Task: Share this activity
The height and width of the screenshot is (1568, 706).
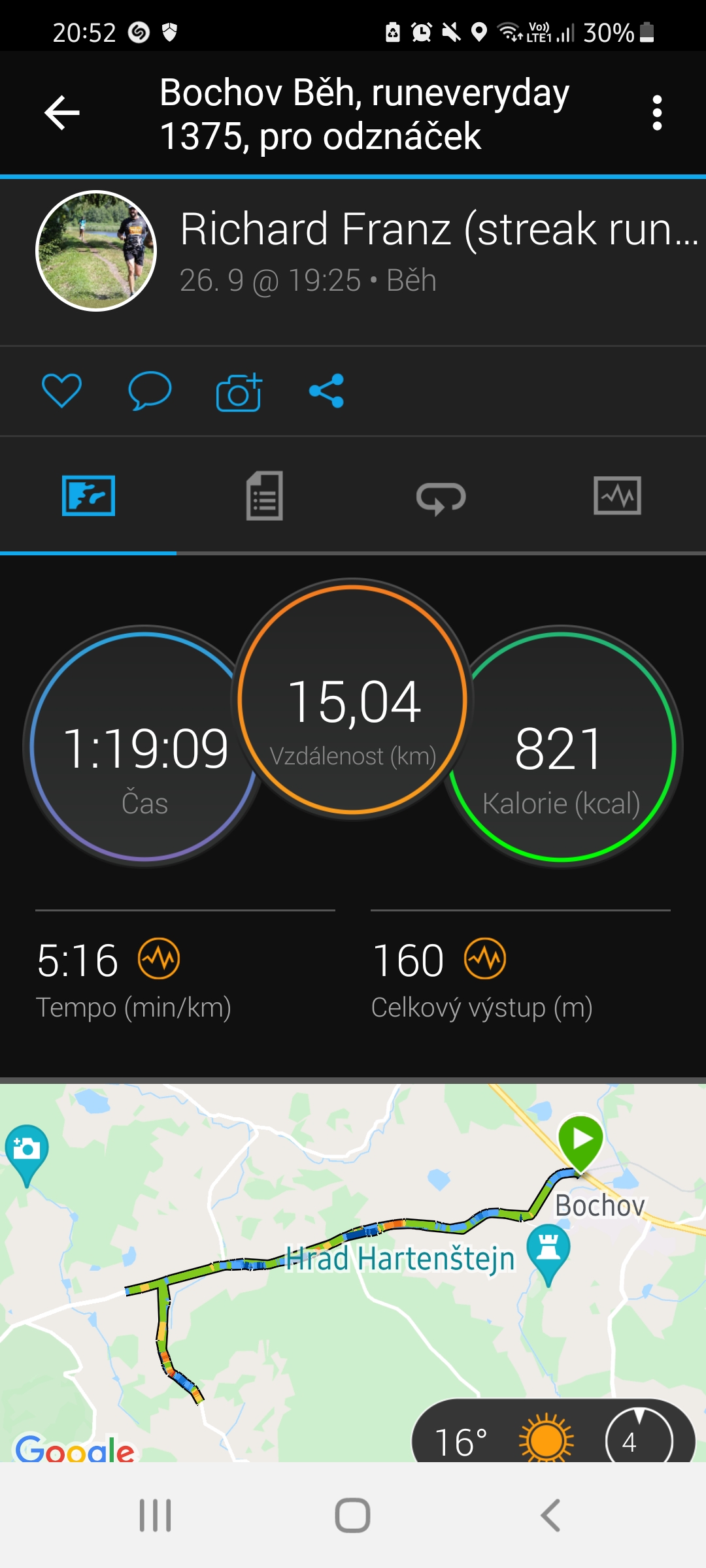Action: pos(326,391)
